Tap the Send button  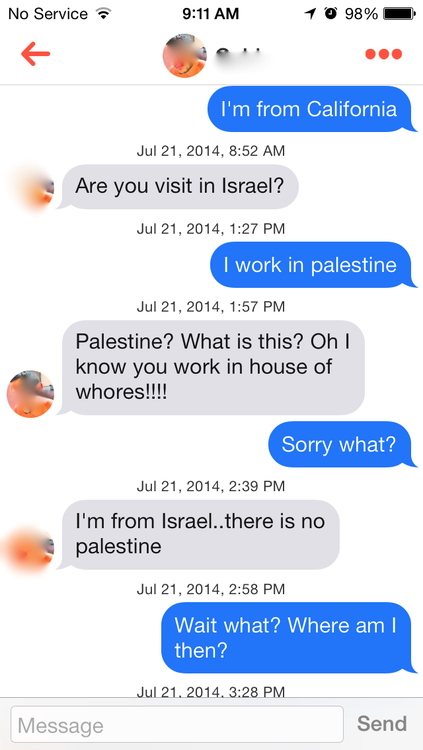(x=382, y=724)
